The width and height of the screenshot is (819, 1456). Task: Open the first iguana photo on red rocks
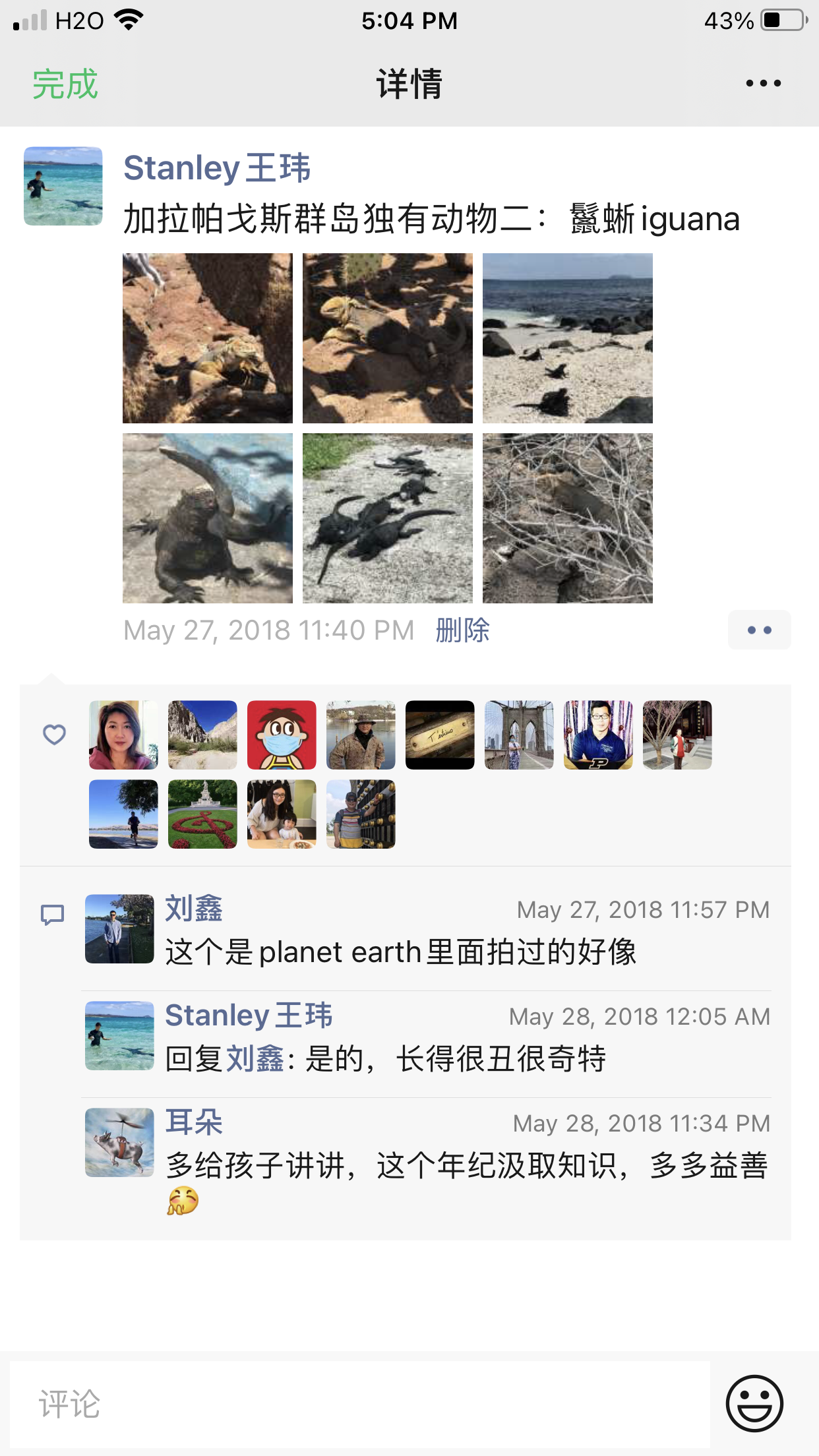click(208, 338)
